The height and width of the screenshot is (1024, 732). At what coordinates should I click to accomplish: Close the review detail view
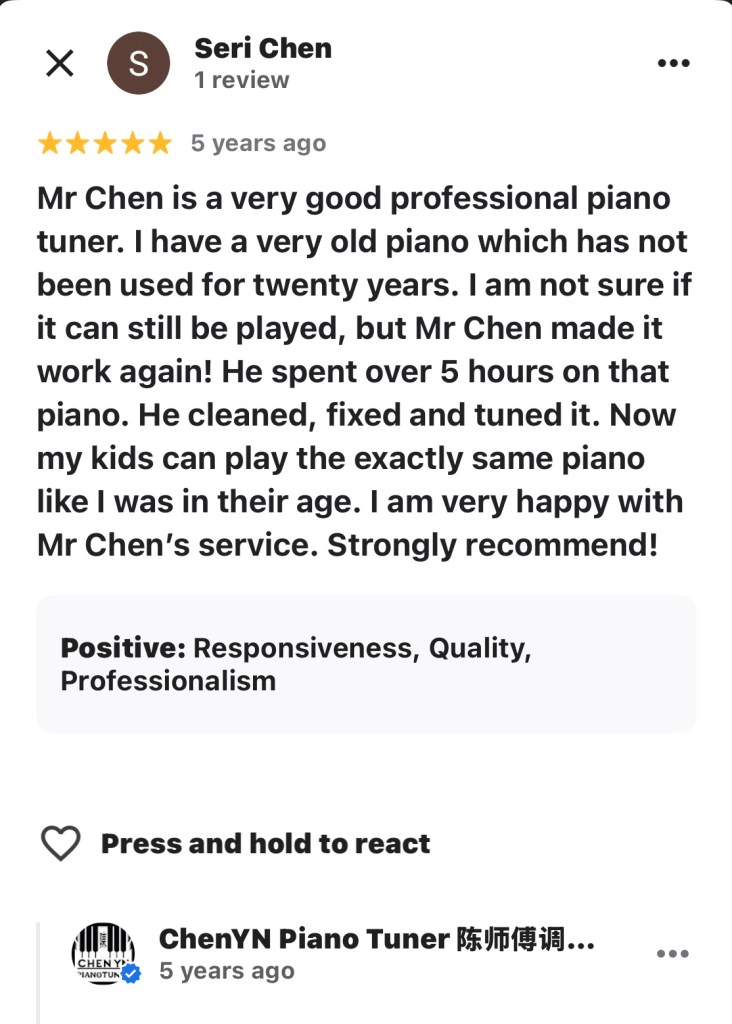tap(60, 63)
